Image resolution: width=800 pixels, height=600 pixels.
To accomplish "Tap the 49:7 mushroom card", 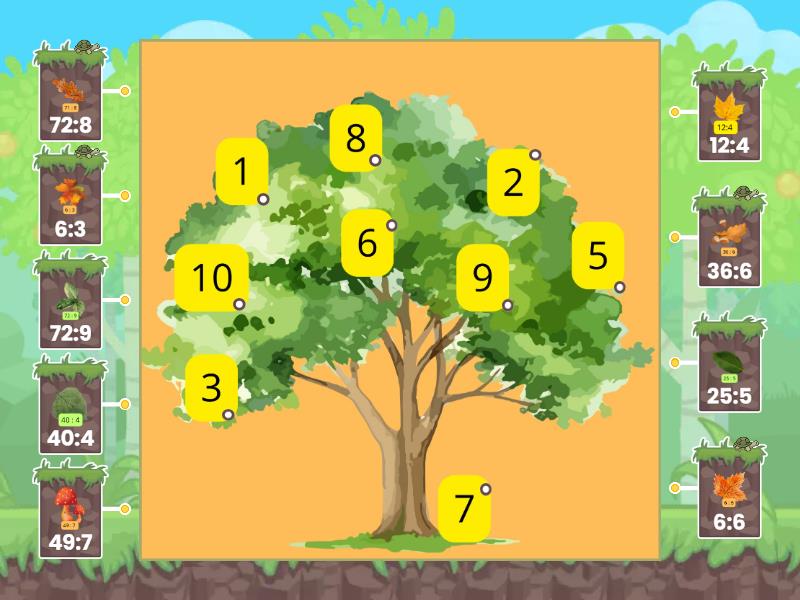I will (x=70, y=512).
